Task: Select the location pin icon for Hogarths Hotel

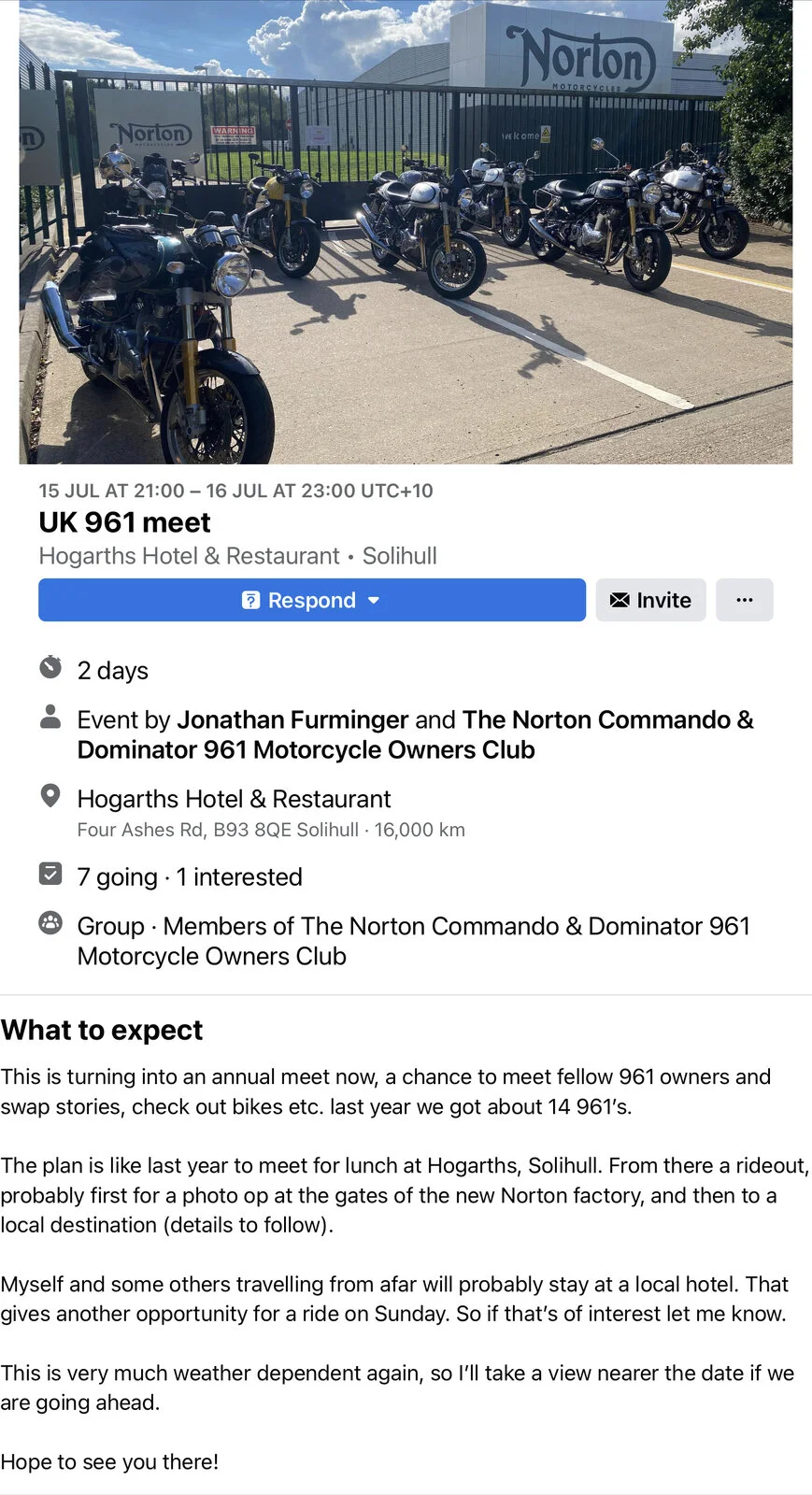Action: [x=50, y=795]
